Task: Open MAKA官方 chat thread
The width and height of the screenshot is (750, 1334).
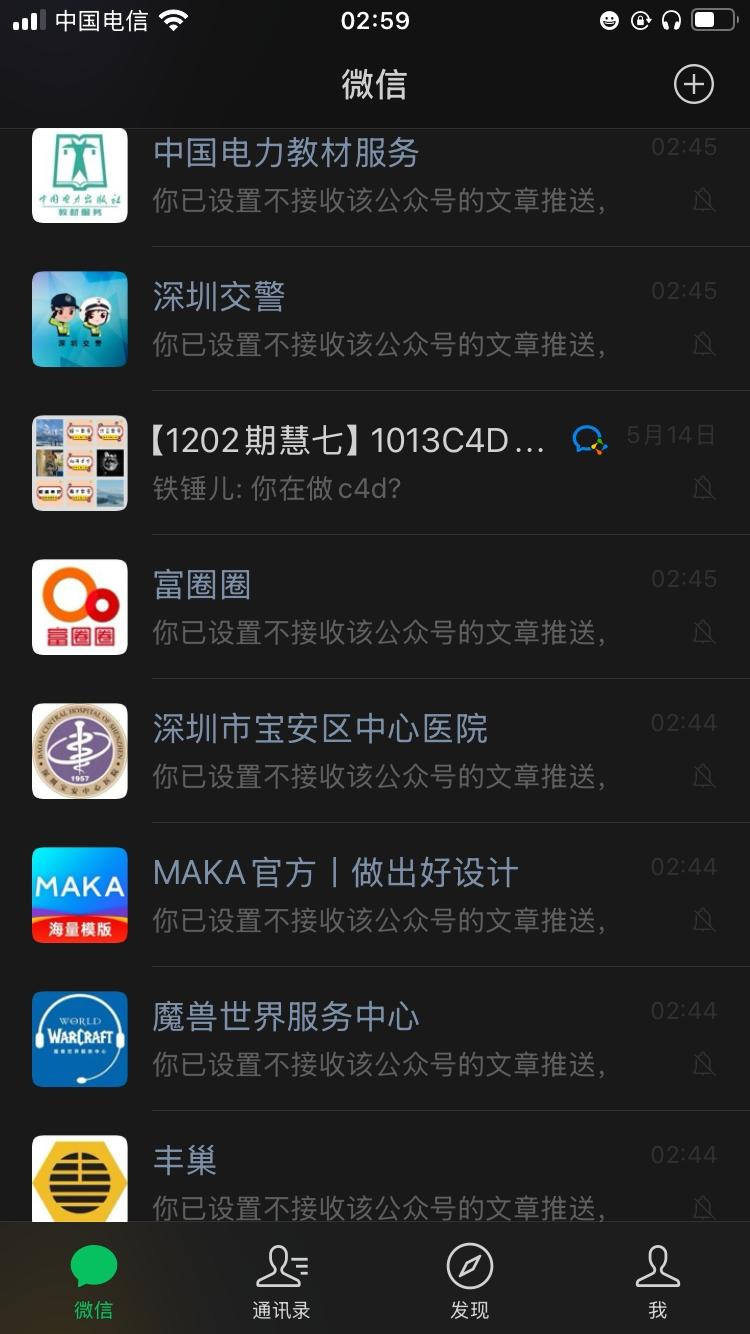Action: pos(375,895)
